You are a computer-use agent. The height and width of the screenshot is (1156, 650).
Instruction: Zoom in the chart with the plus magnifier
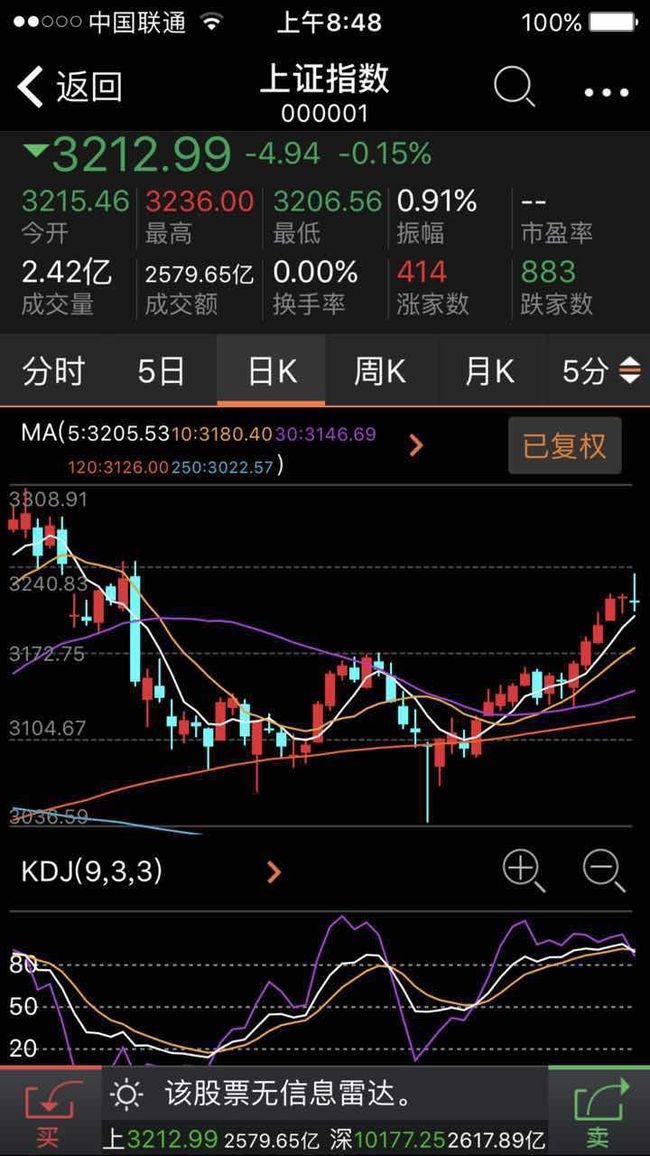523,871
